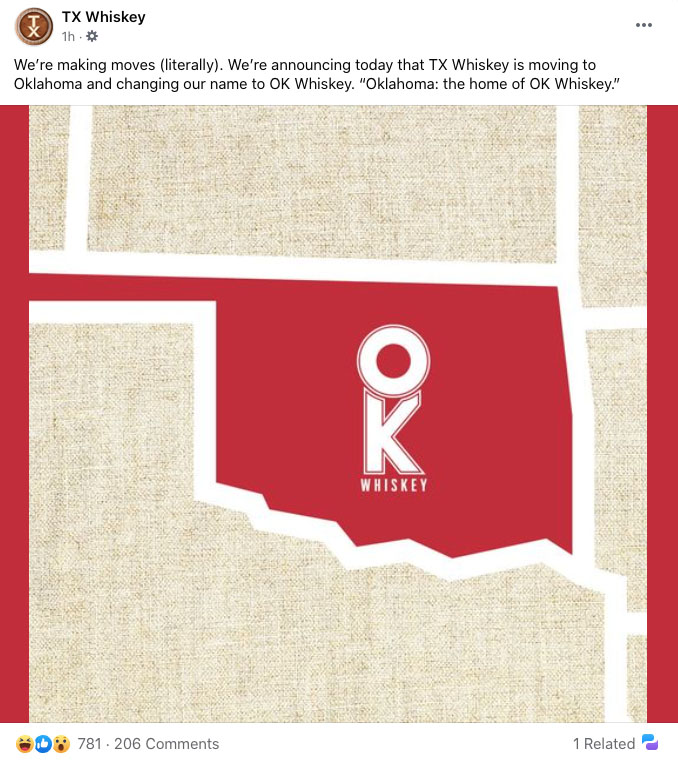Show the 1 Related item
Screen dimensions: 678x762
(x=603, y=744)
